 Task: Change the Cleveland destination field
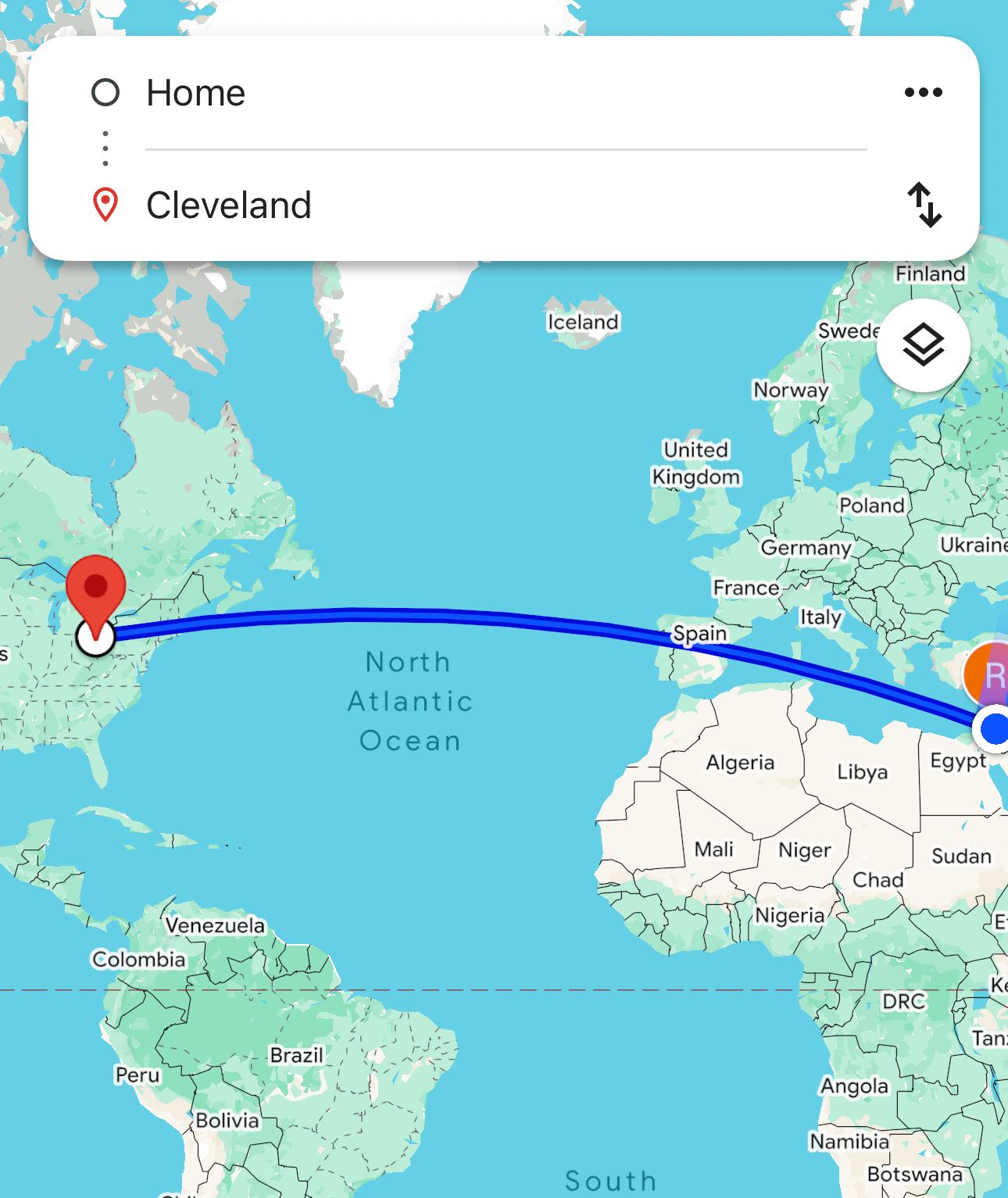[x=500, y=206]
